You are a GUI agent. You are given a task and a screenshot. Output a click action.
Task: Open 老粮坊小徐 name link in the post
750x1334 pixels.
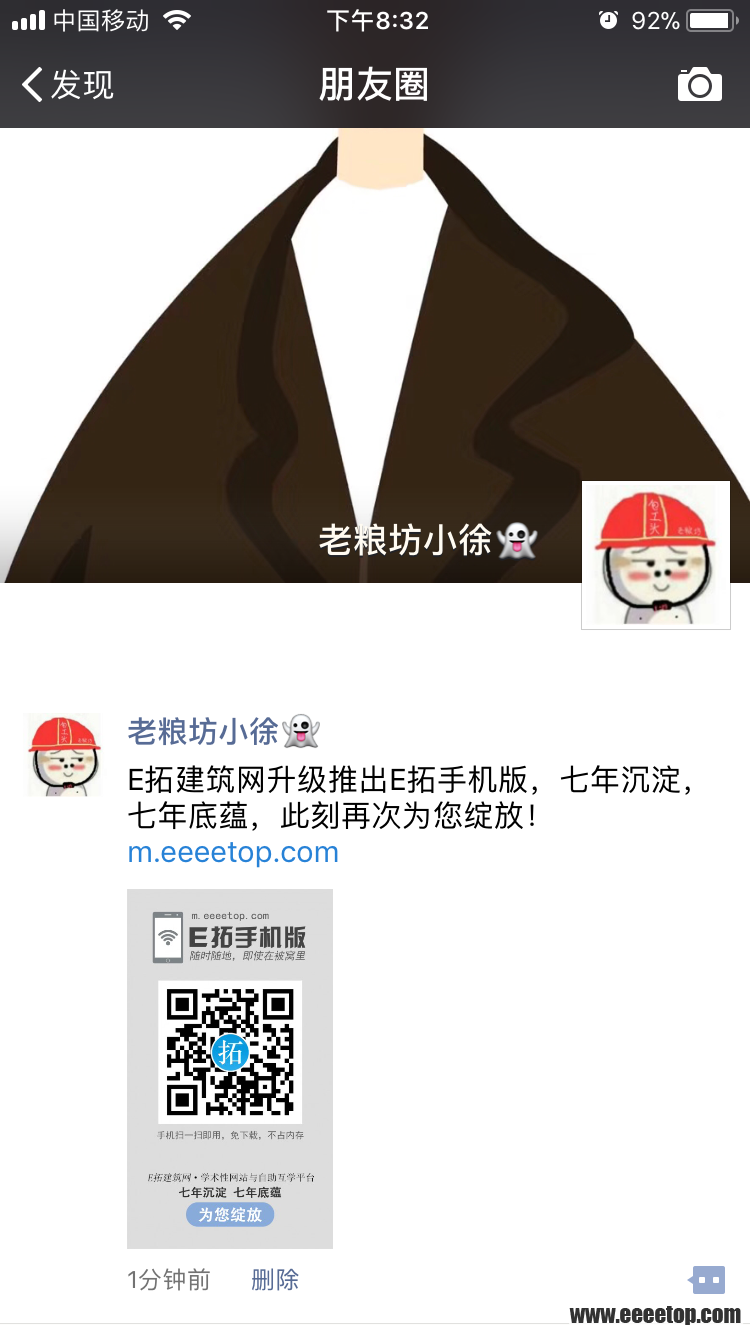pyautogui.click(x=205, y=732)
